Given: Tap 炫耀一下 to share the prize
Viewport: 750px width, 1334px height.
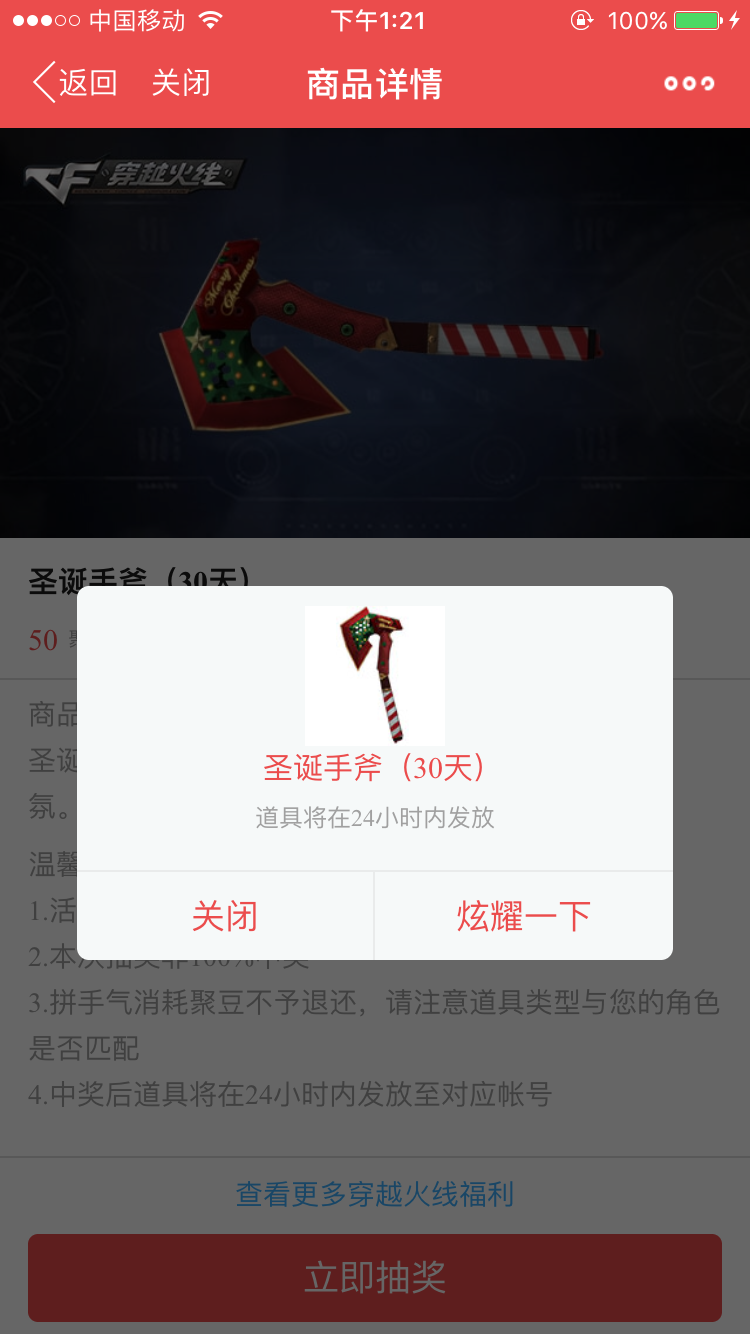Looking at the screenshot, I should click(524, 915).
